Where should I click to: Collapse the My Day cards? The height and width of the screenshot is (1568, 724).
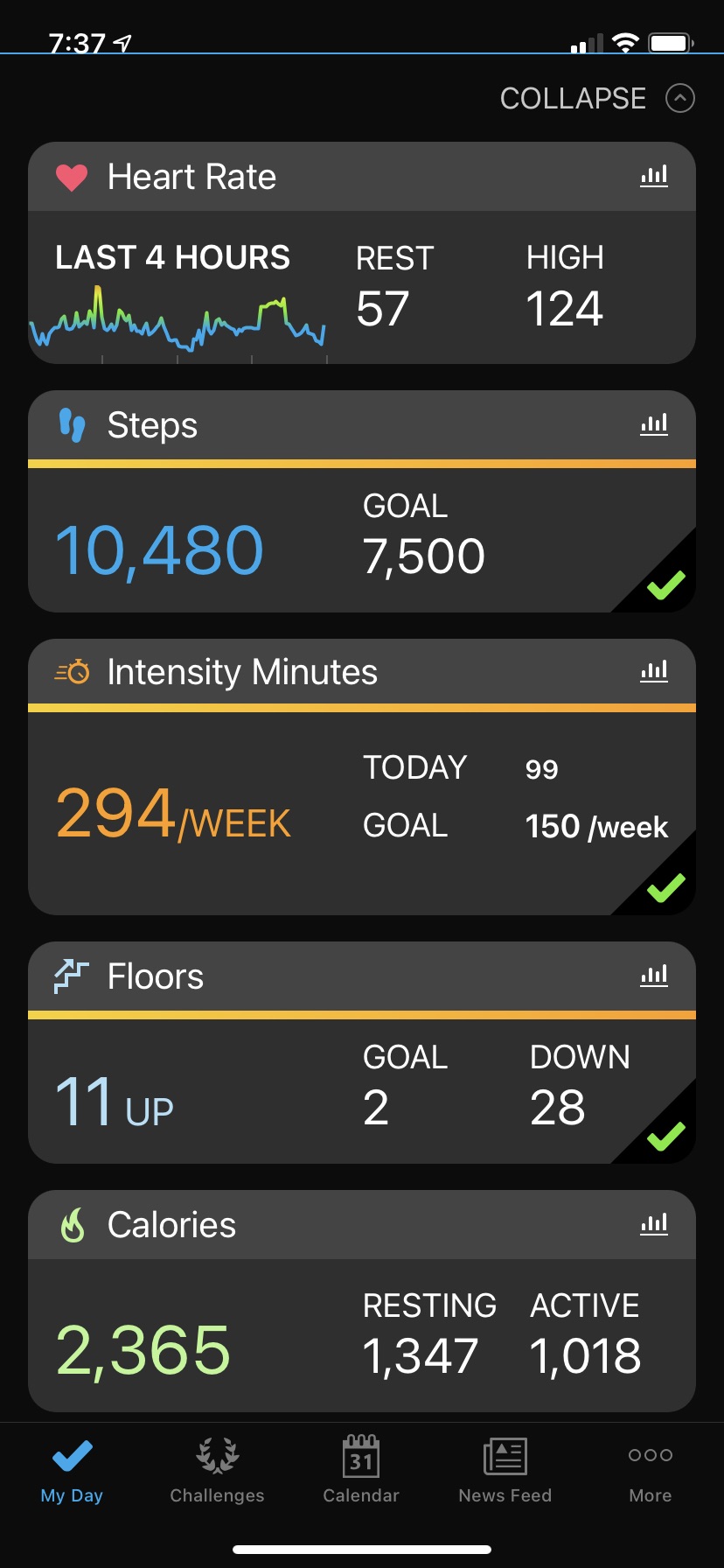tap(596, 99)
